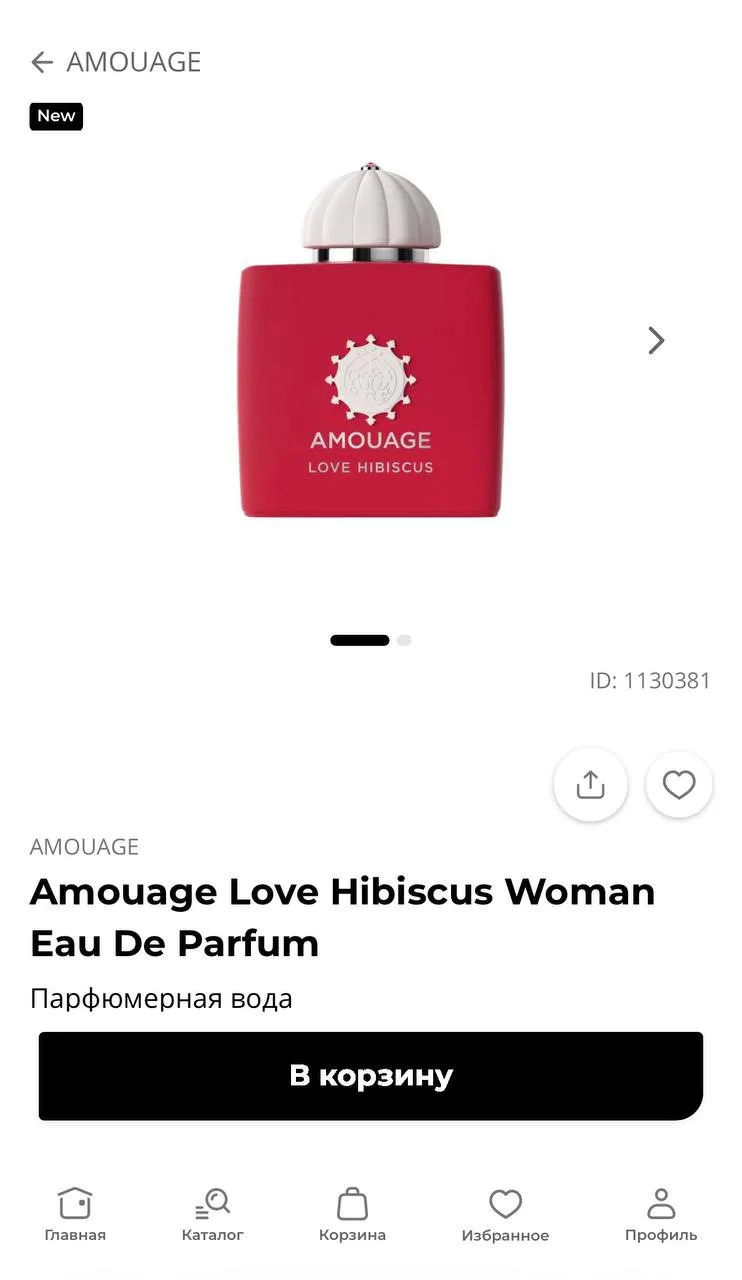Switch to the Главная tab
Screen dimensions: 742x1280
[75, 1214]
